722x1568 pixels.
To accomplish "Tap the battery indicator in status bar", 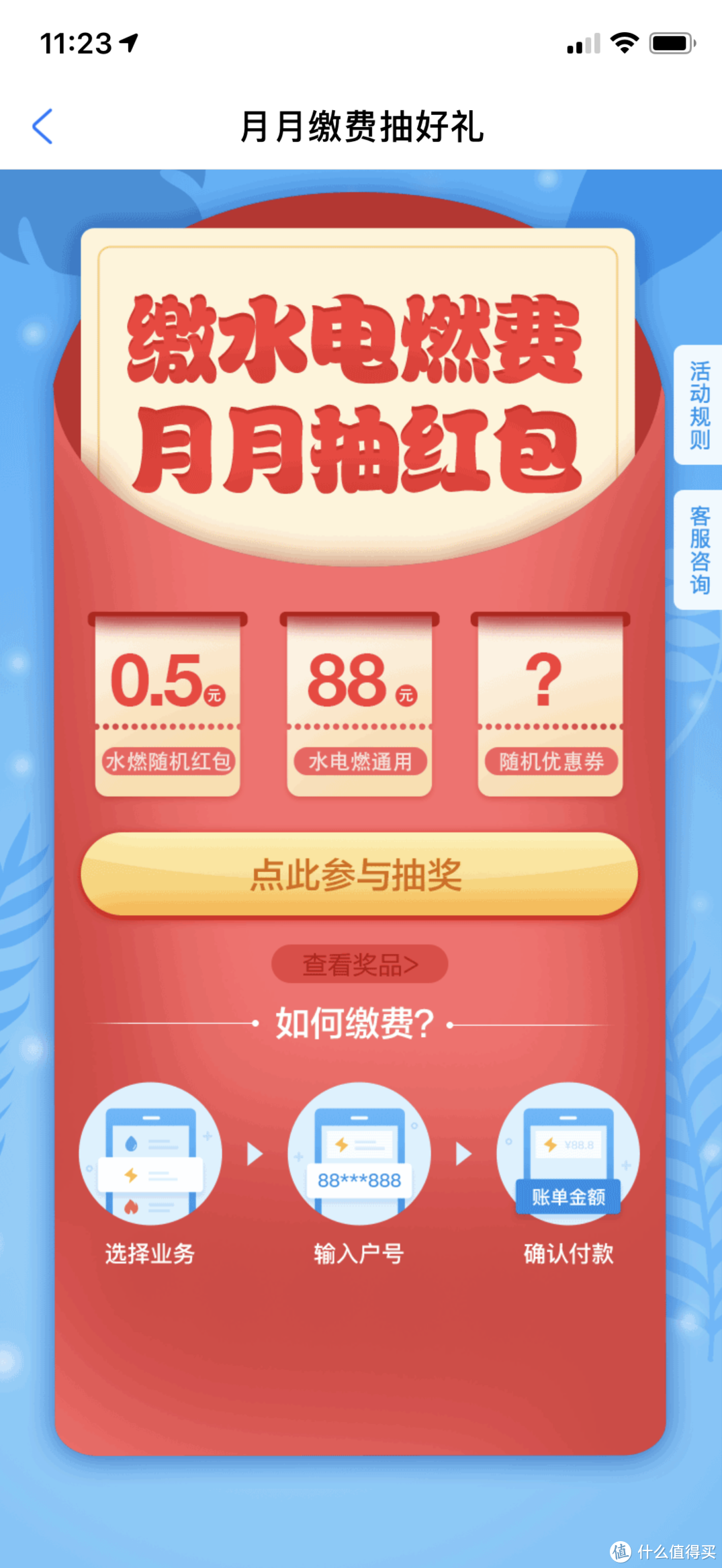I will pyautogui.click(x=668, y=43).
